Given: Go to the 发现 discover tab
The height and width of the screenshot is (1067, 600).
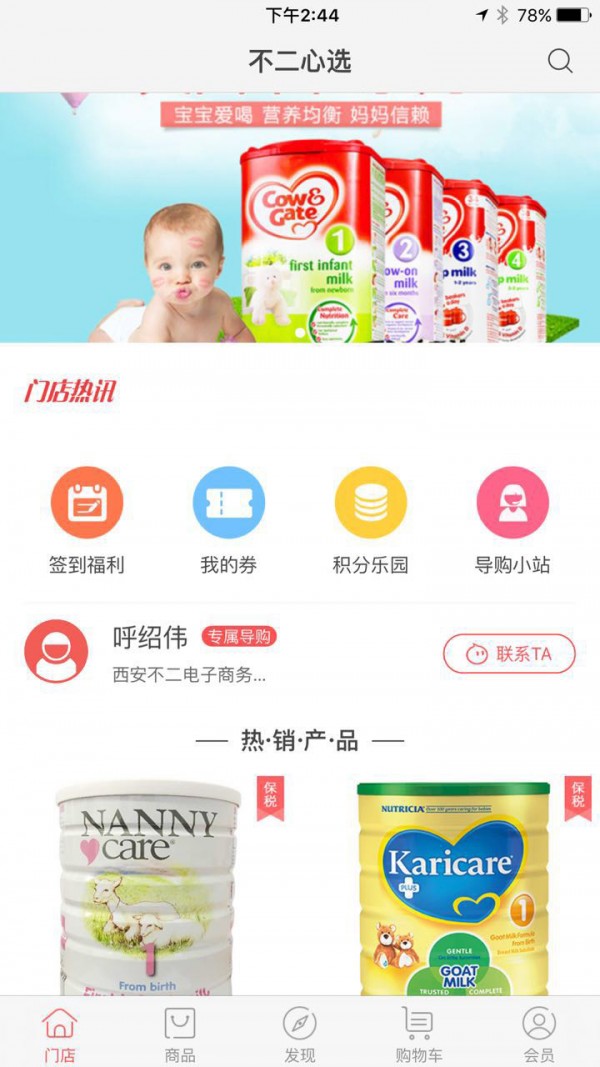Looking at the screenshot, I should point(299,1033).
